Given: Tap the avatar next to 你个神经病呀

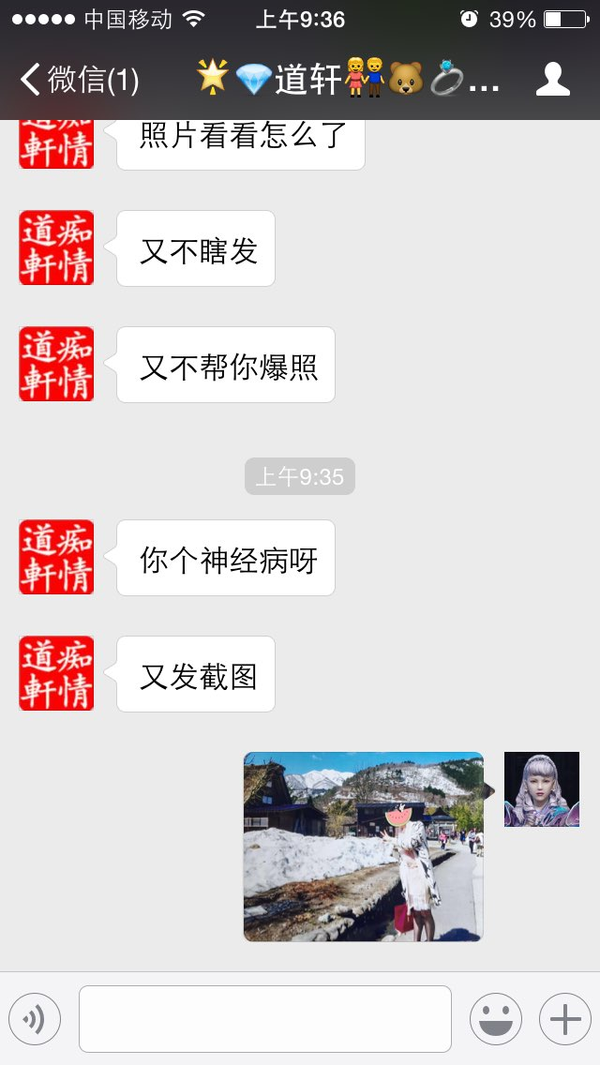Looking at the screenshot, I should pyautogui.click(x=56, y=557).
